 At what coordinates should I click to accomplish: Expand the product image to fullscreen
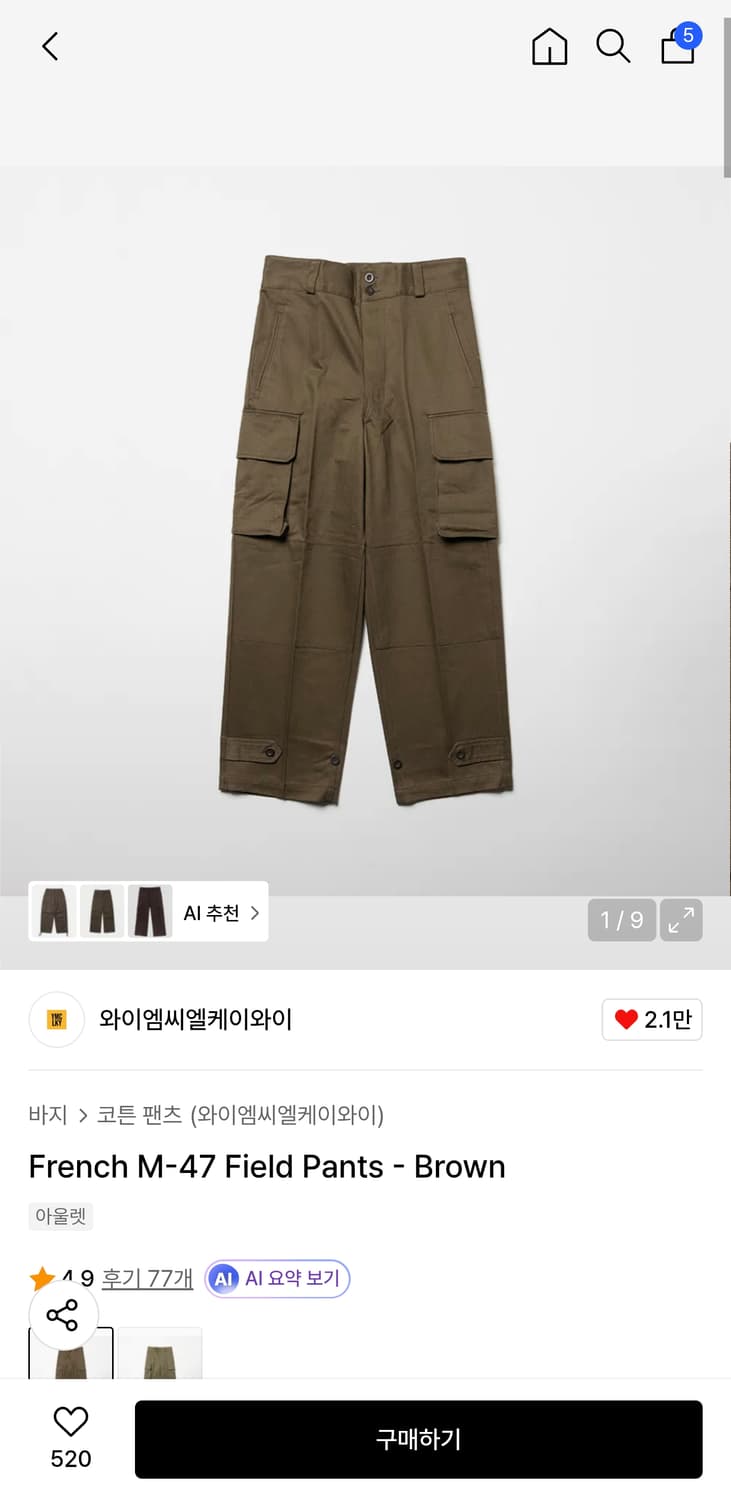pos(681,919)
